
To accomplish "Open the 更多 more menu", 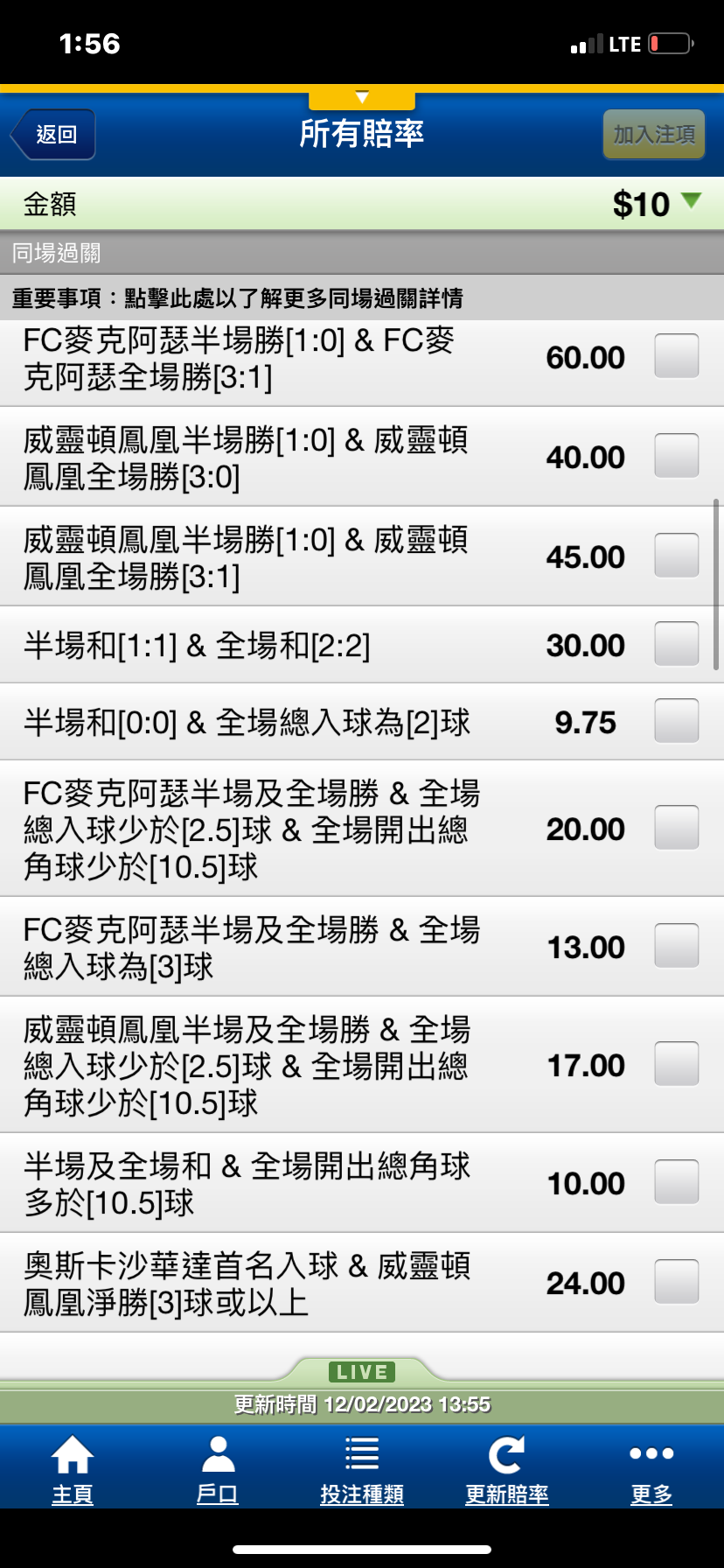I will [651, 1470].
